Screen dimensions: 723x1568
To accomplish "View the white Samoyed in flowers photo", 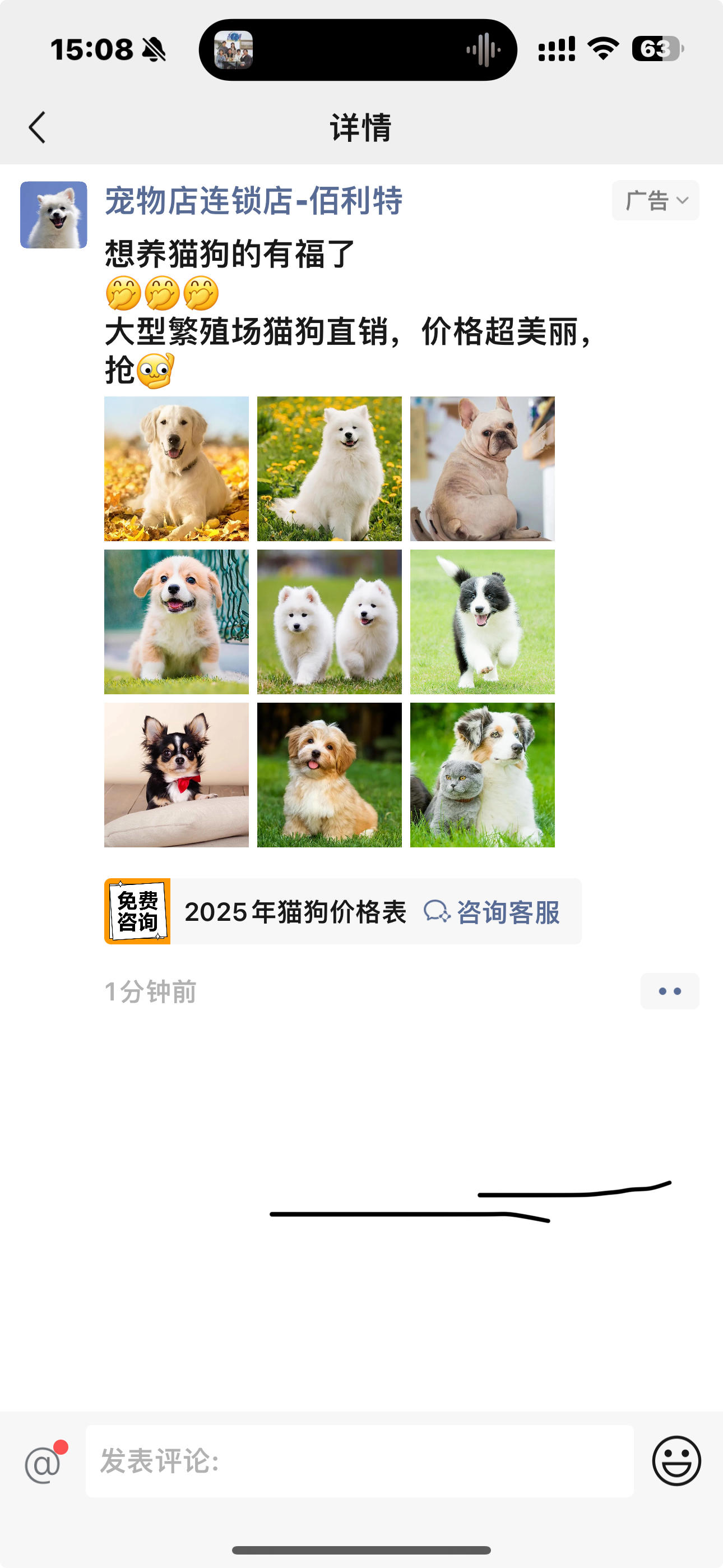I will [329, 469].
